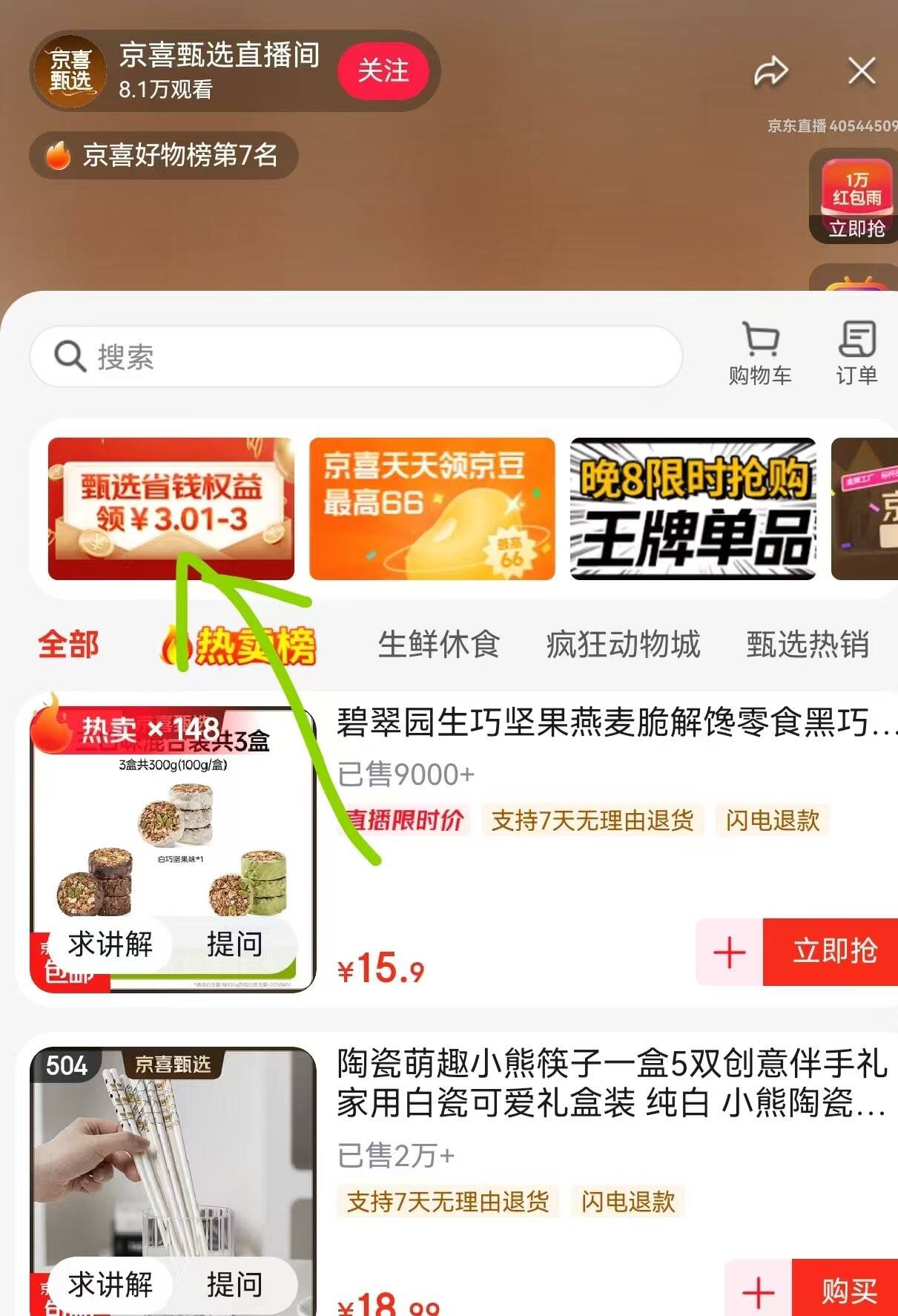Share this livestream
This screenshot has width=898, height=1316.
(x=771, y=71)
